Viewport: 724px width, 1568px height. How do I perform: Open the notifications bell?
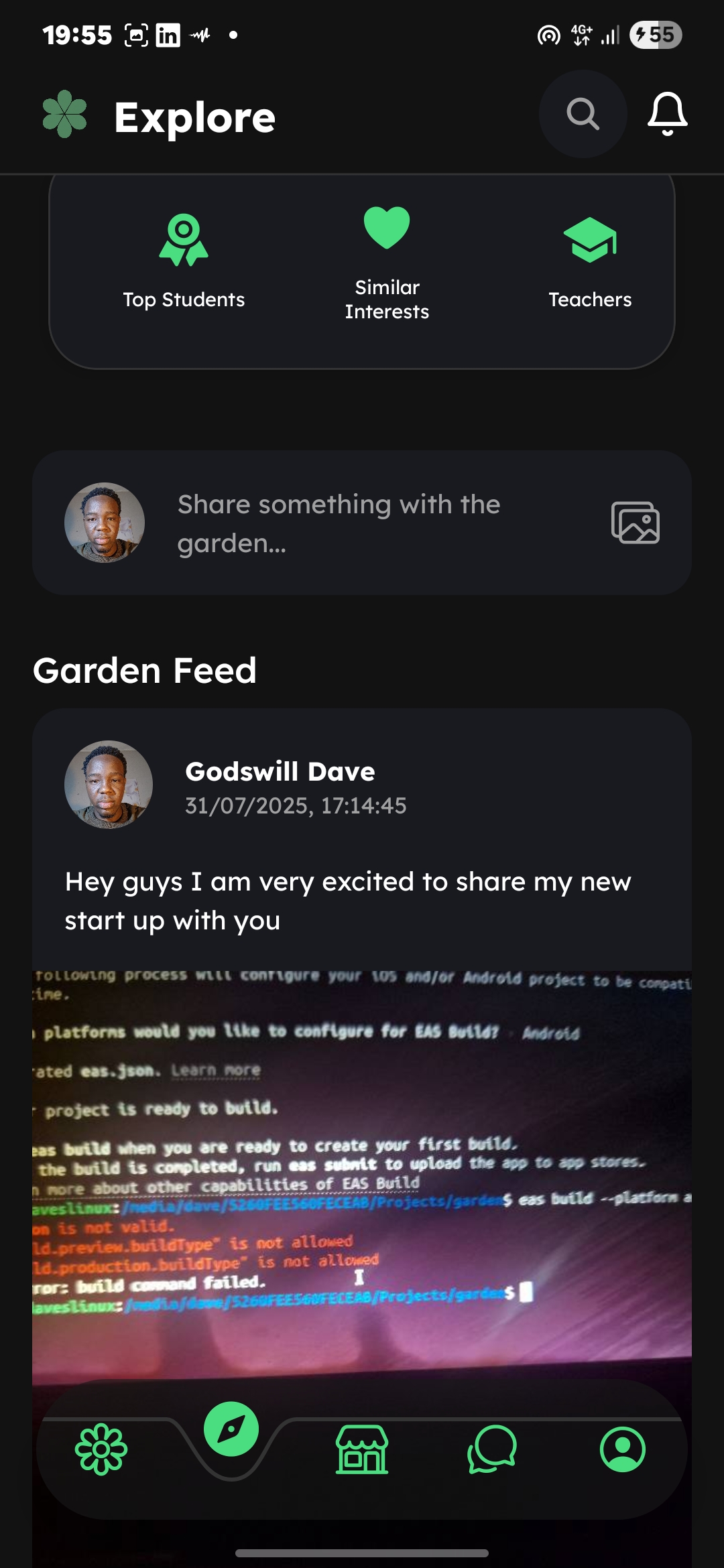coord(667,114)
